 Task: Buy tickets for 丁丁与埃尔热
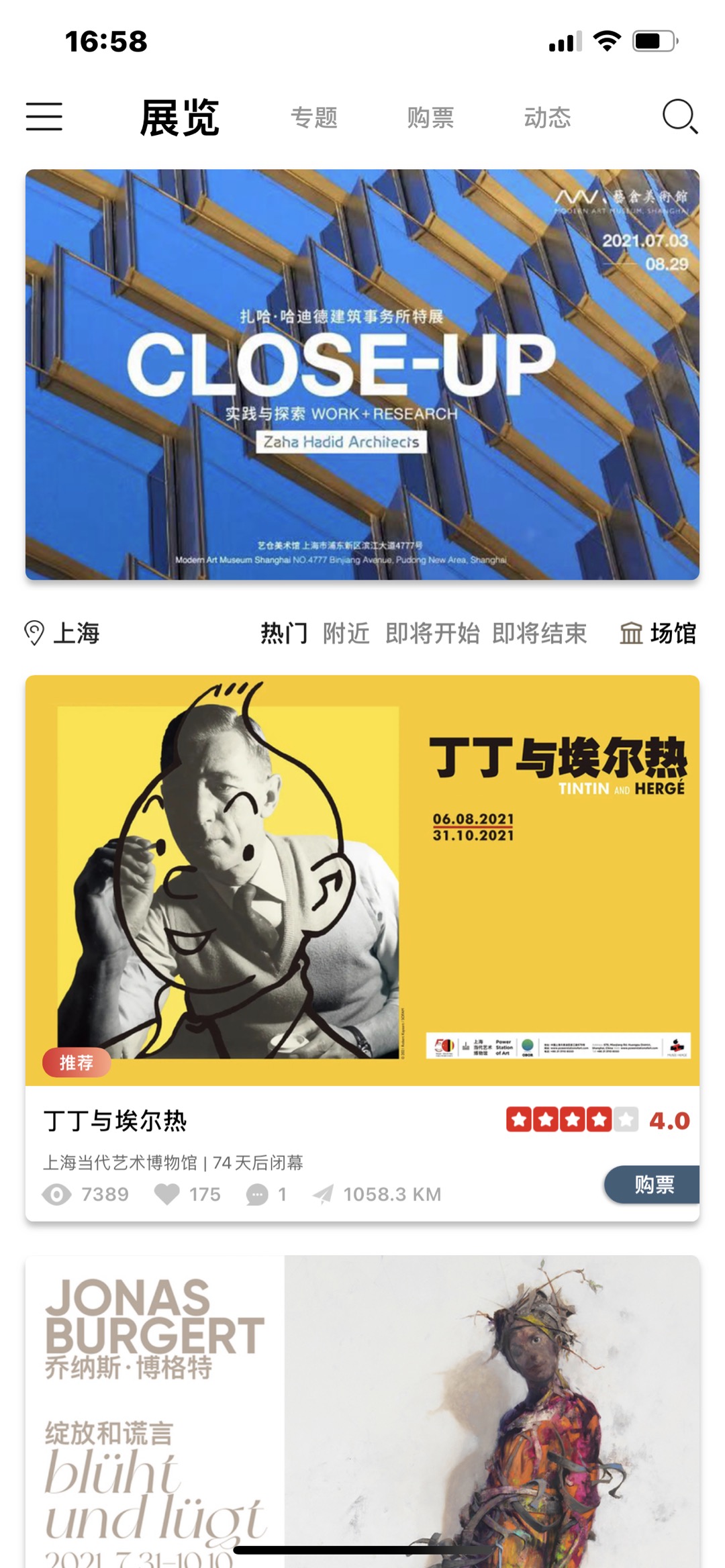(652, 1184)
